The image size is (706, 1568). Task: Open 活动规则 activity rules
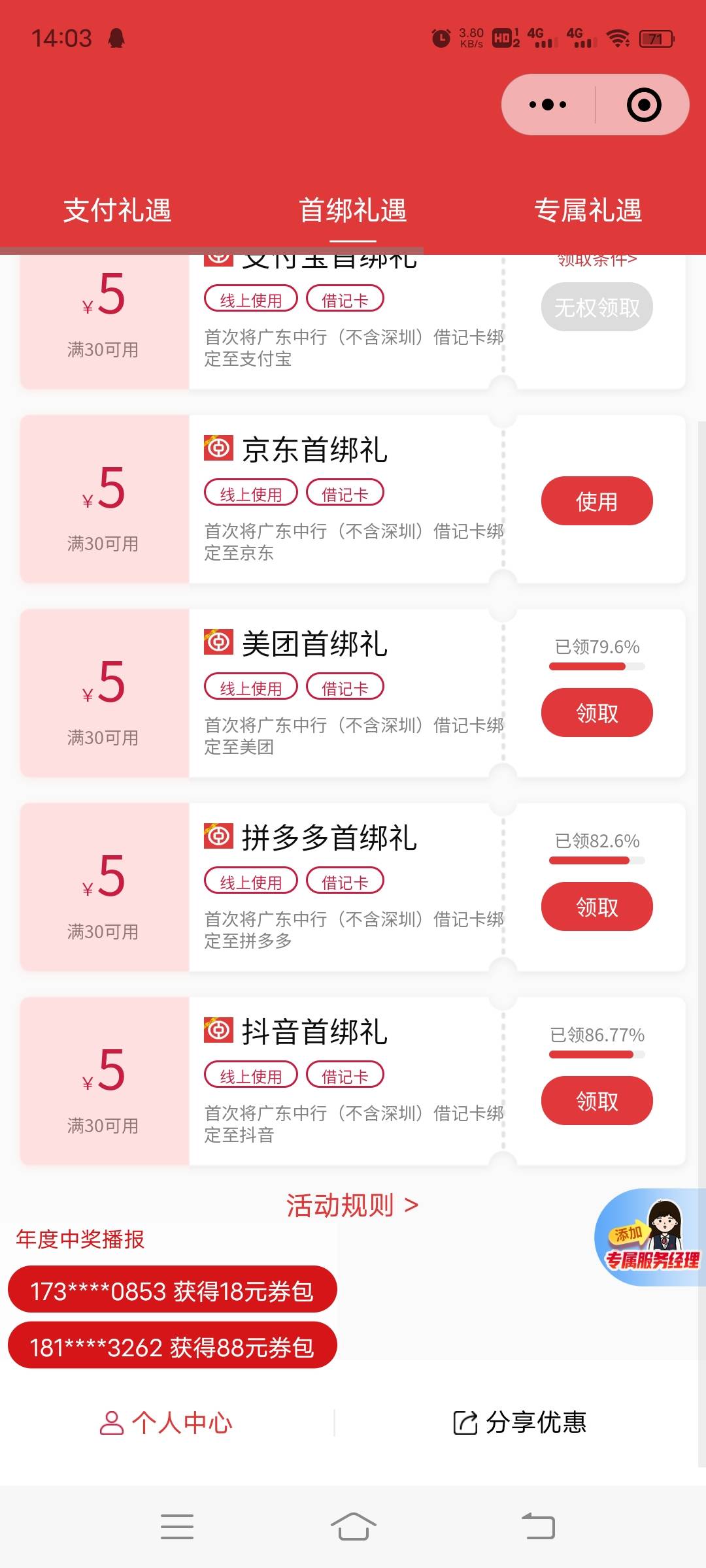coord(352,1205)
